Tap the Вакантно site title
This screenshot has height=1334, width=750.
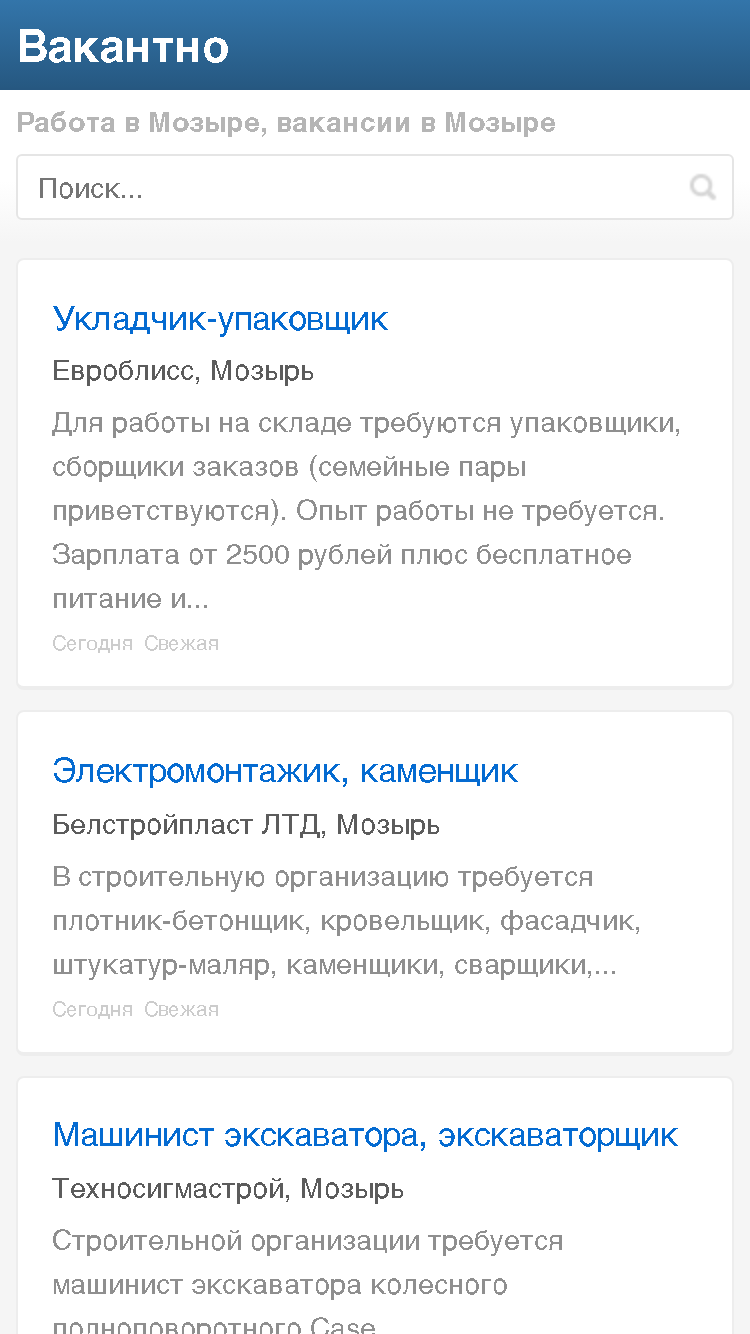pyautogui.click(x=123, y=46)
